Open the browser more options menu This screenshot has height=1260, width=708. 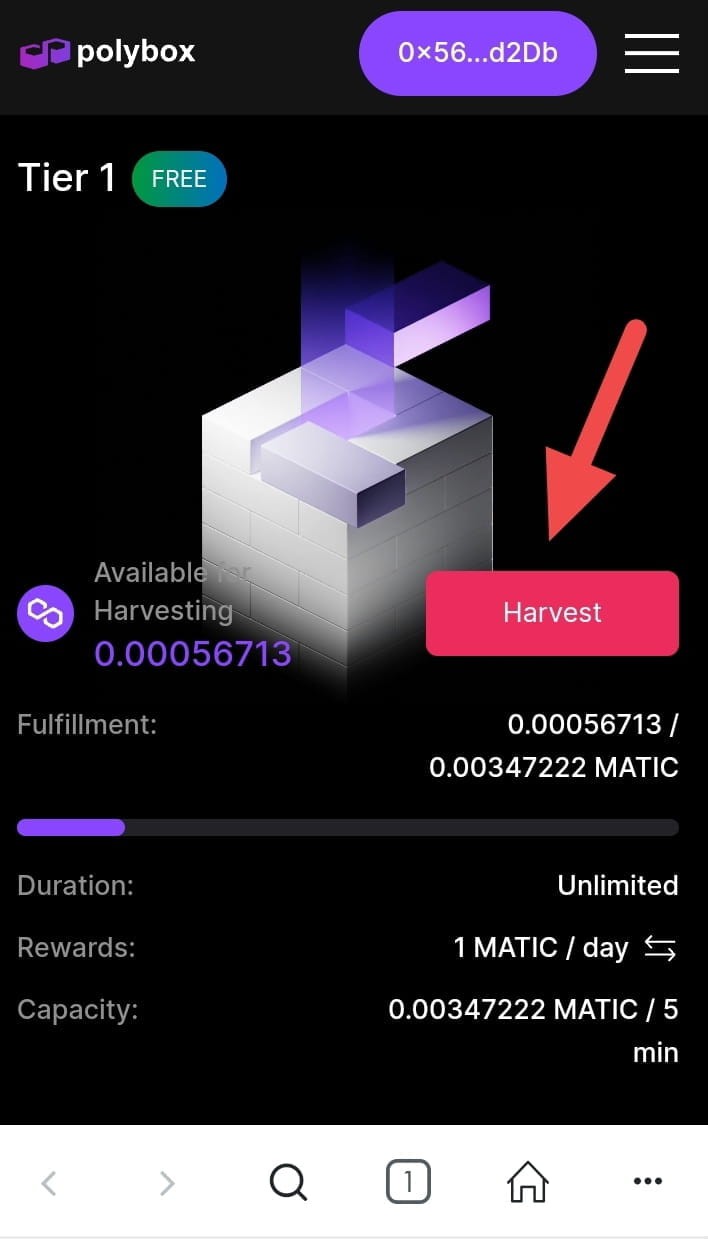(x=648, y=1182)
